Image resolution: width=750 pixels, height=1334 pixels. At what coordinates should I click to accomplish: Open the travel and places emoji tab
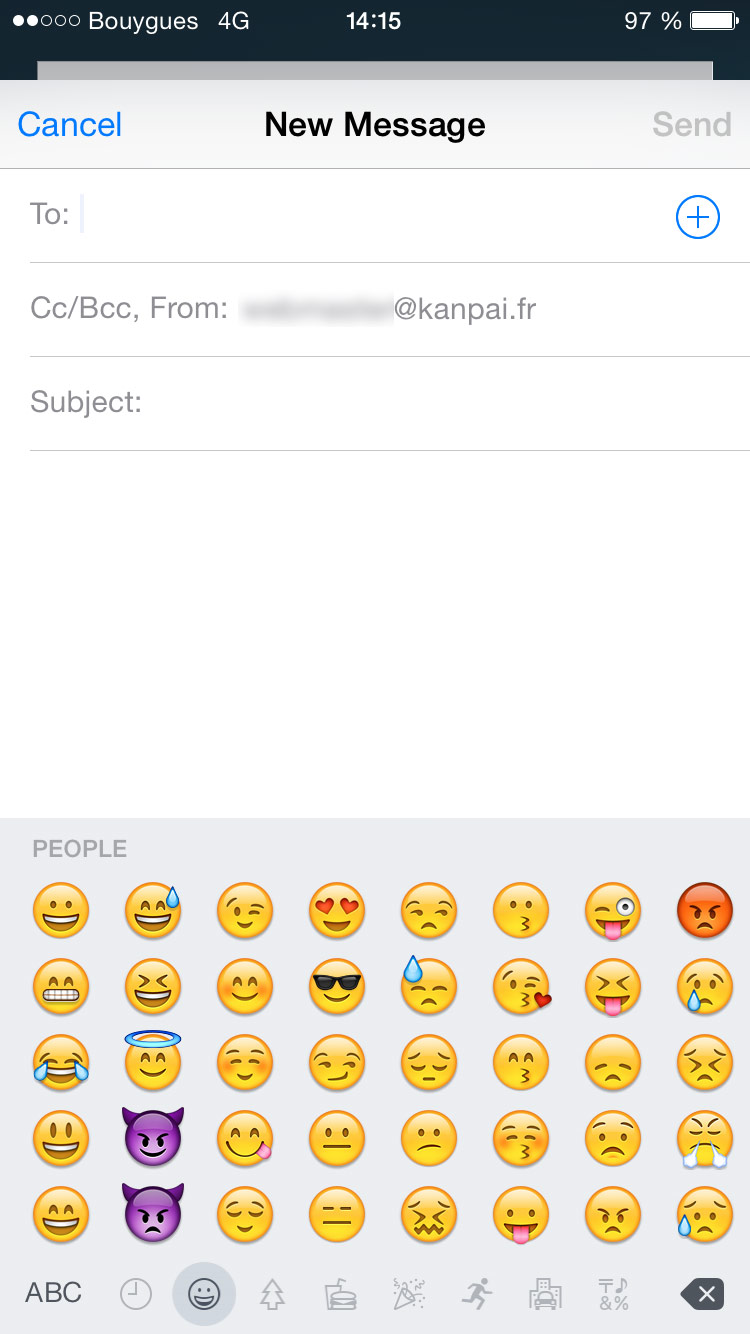(x=545, y=1294)
